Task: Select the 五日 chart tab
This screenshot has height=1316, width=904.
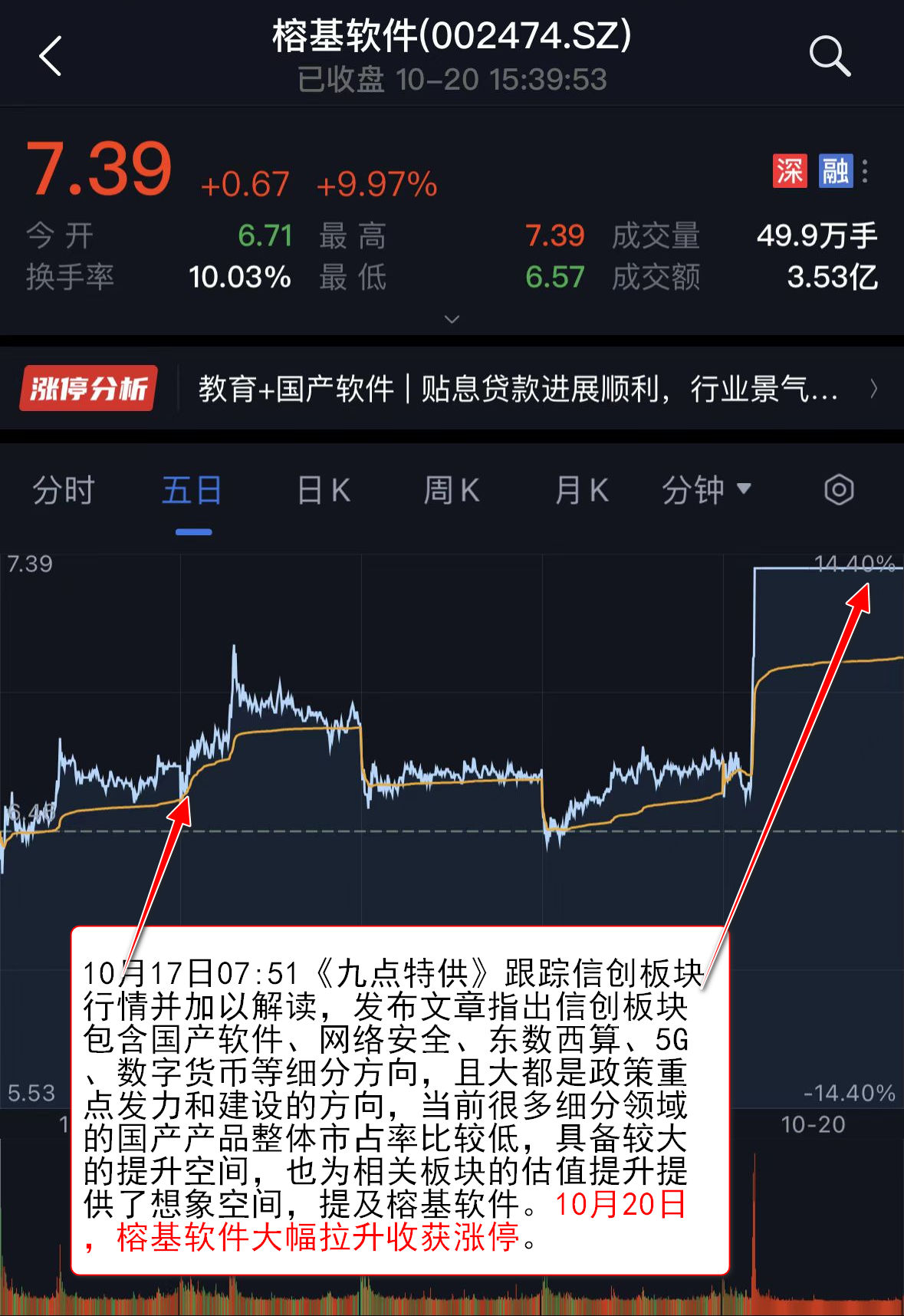Action: point(192,490)
